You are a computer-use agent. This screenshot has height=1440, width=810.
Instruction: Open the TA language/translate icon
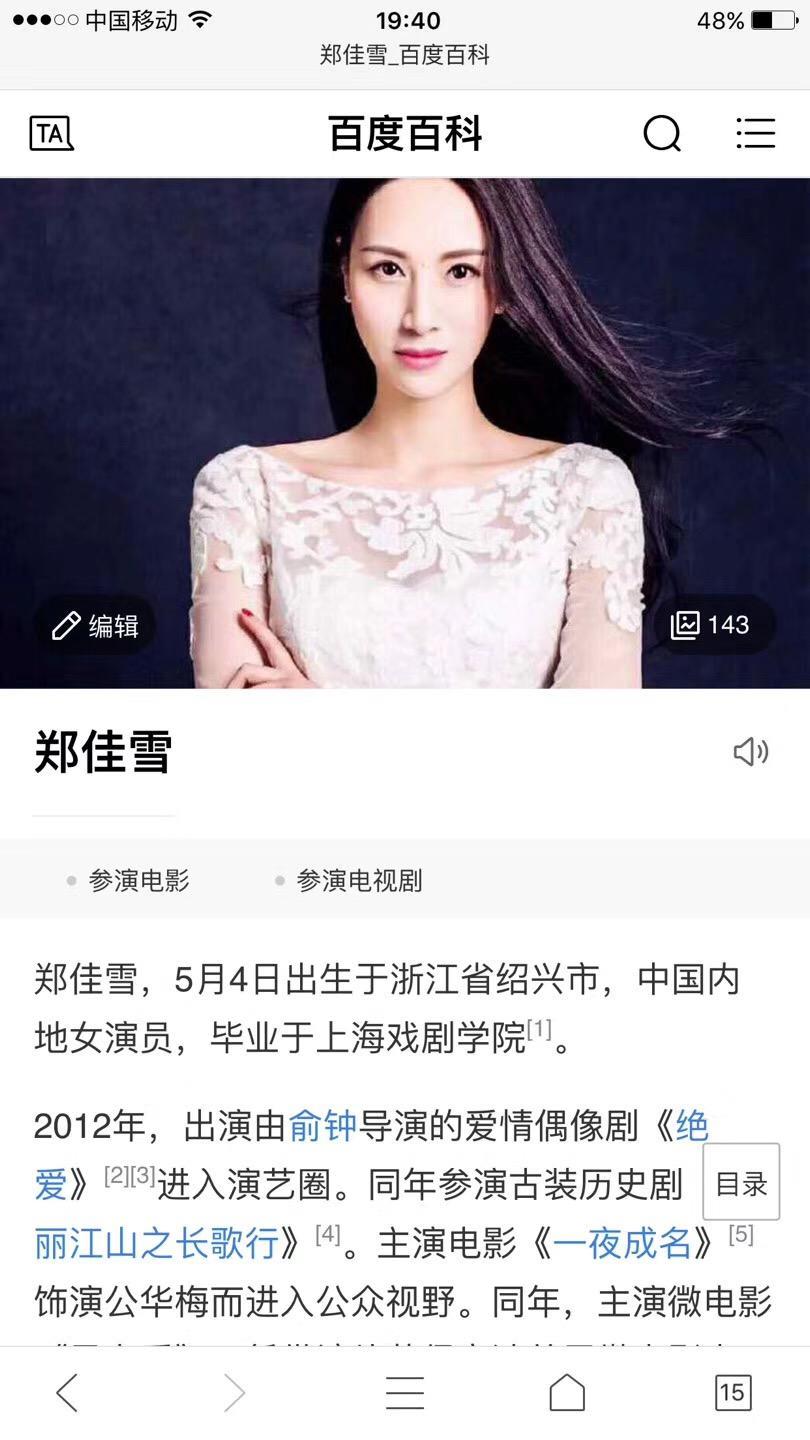pos(51,134)
